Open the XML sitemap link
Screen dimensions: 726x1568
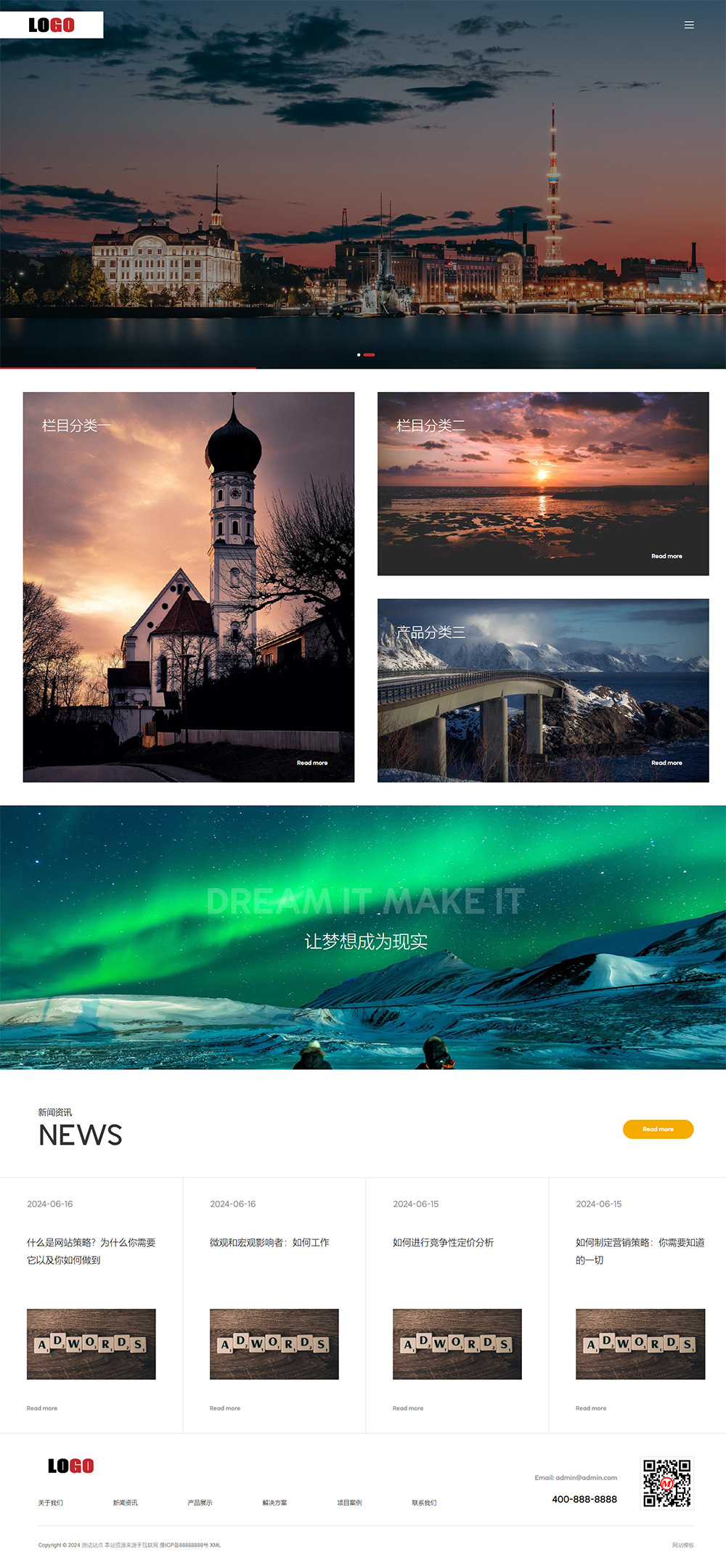coord(216,1545)
